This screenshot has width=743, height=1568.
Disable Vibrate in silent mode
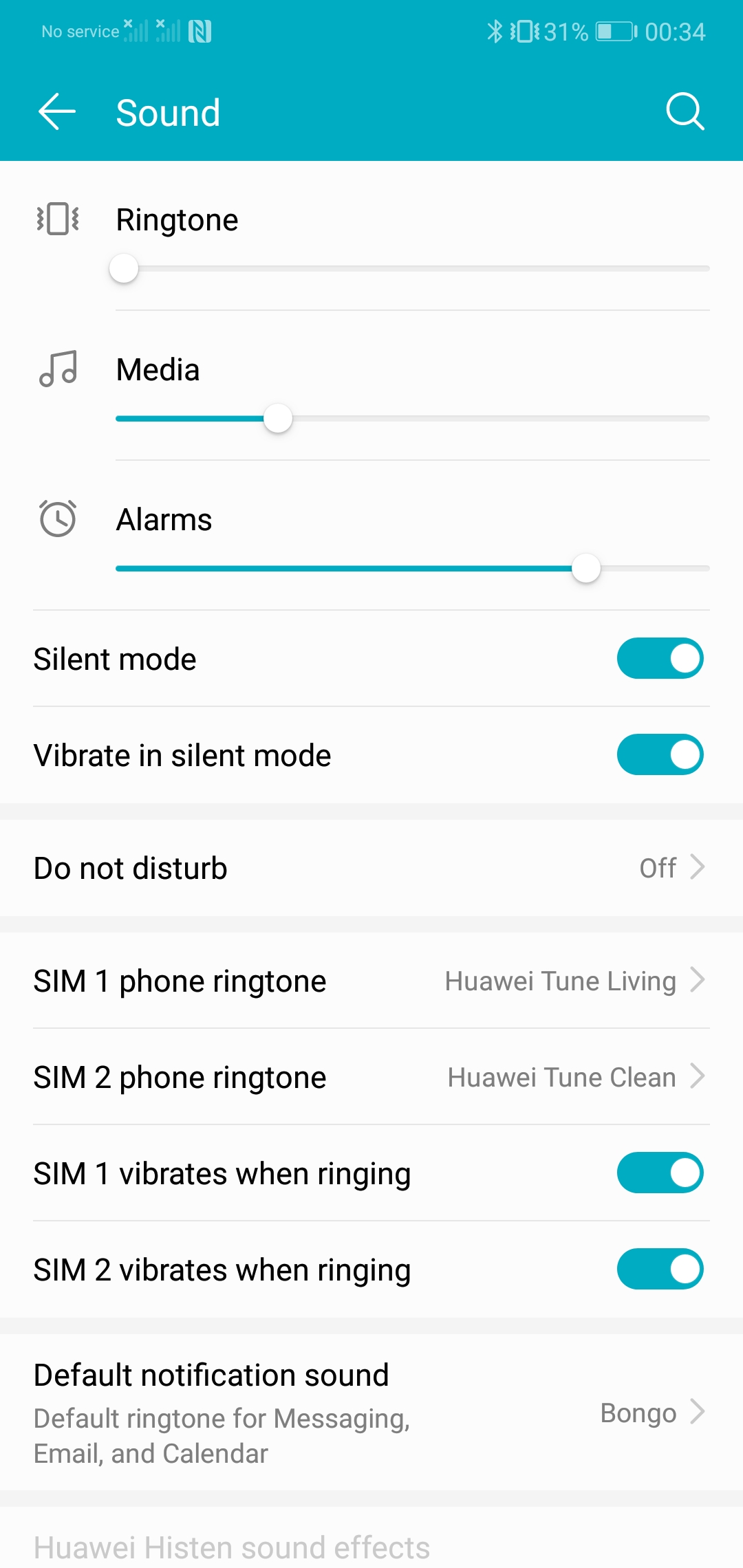click(660, 754)
